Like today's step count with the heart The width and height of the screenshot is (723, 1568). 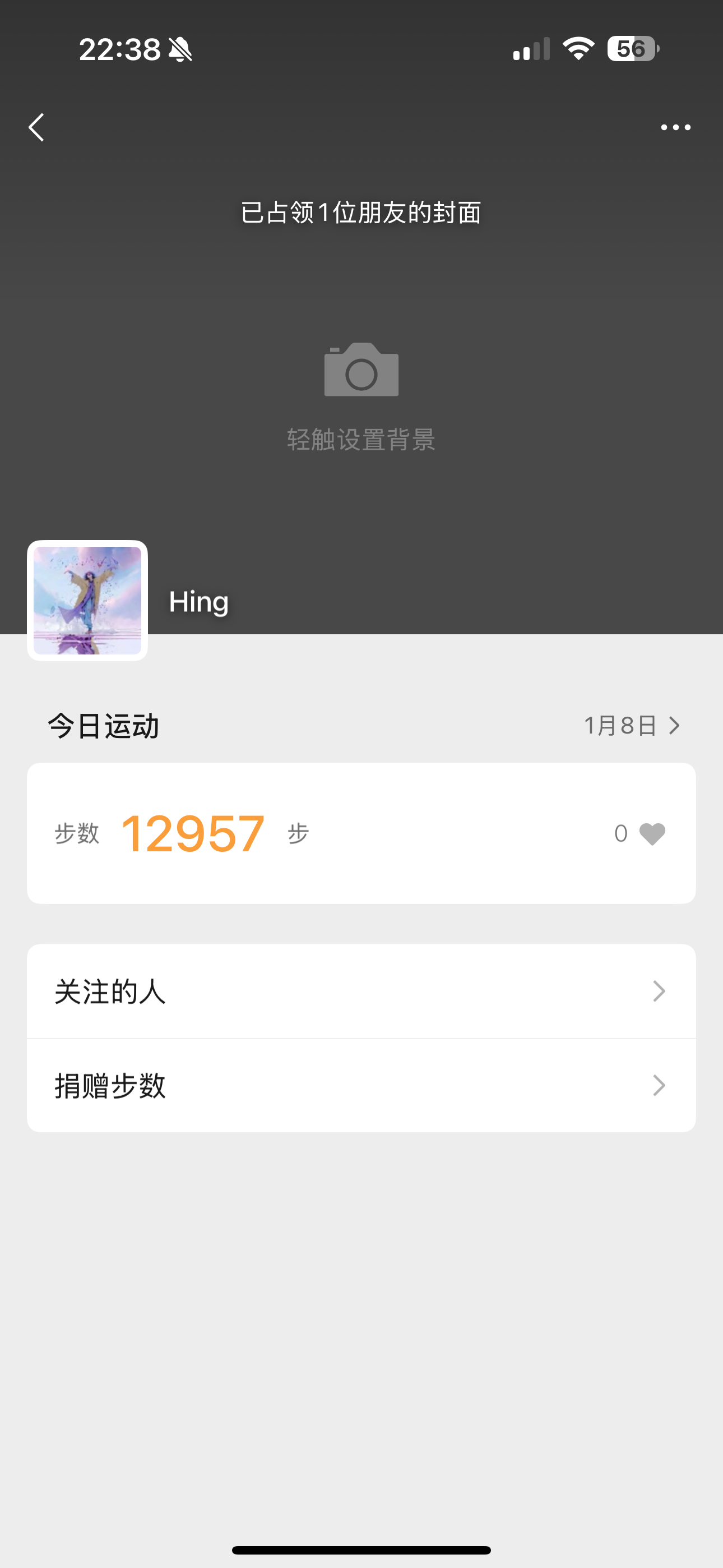click(x=652, y=834)
